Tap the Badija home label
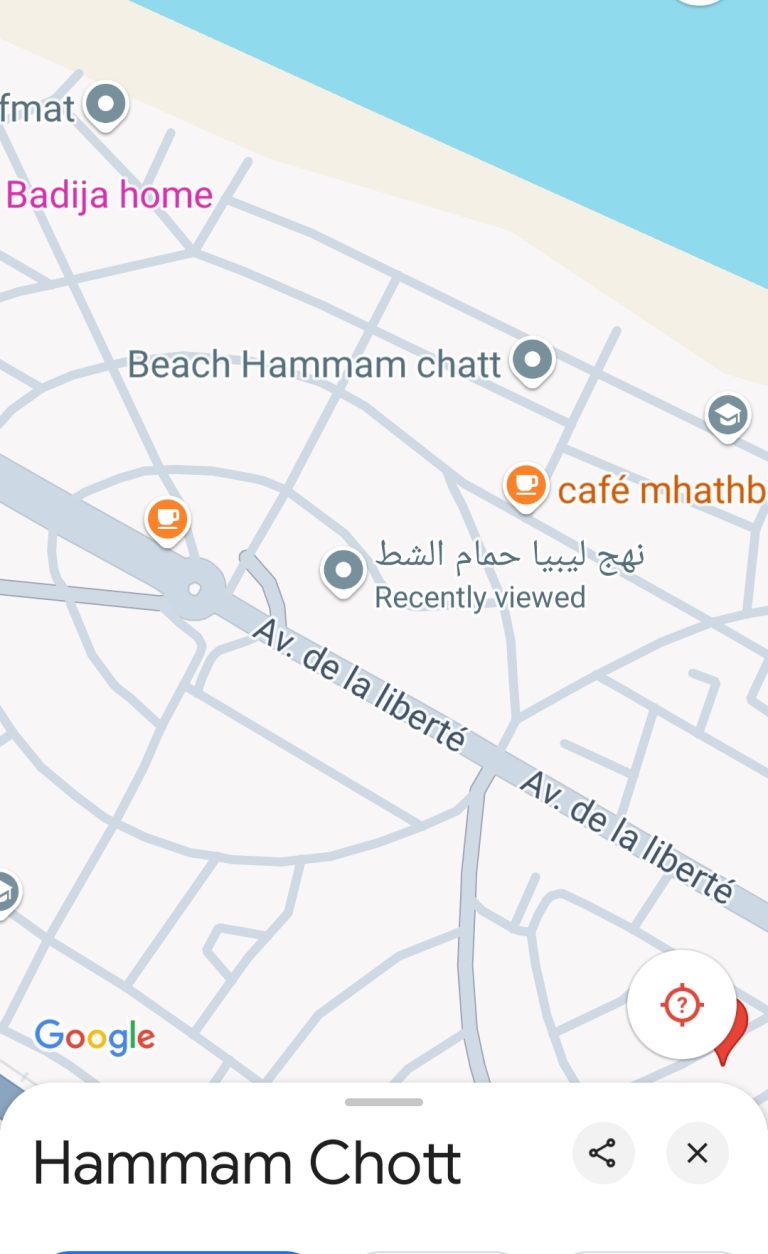 tap(109, 194)
